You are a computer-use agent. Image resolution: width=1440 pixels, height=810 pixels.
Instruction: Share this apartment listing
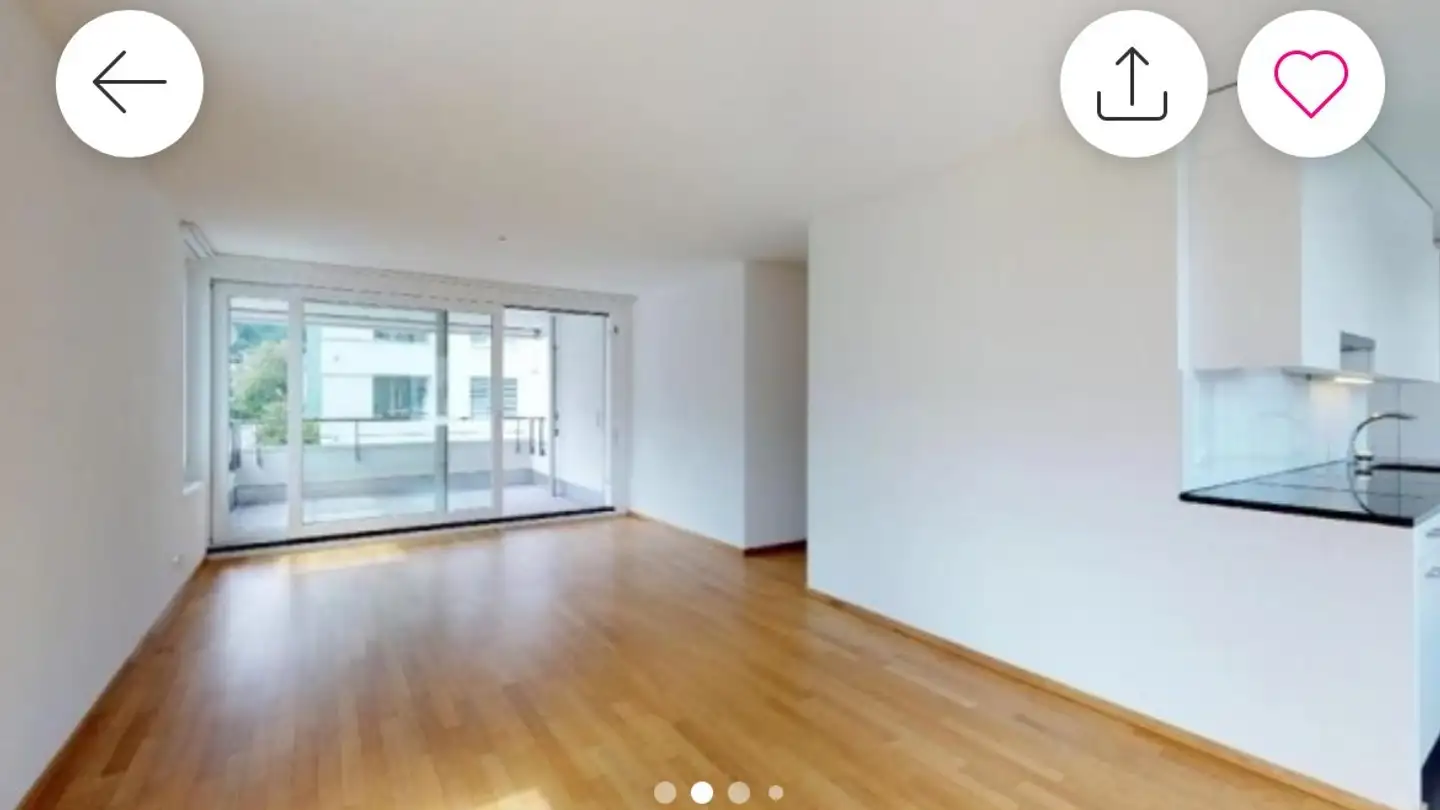(1132, 84)
